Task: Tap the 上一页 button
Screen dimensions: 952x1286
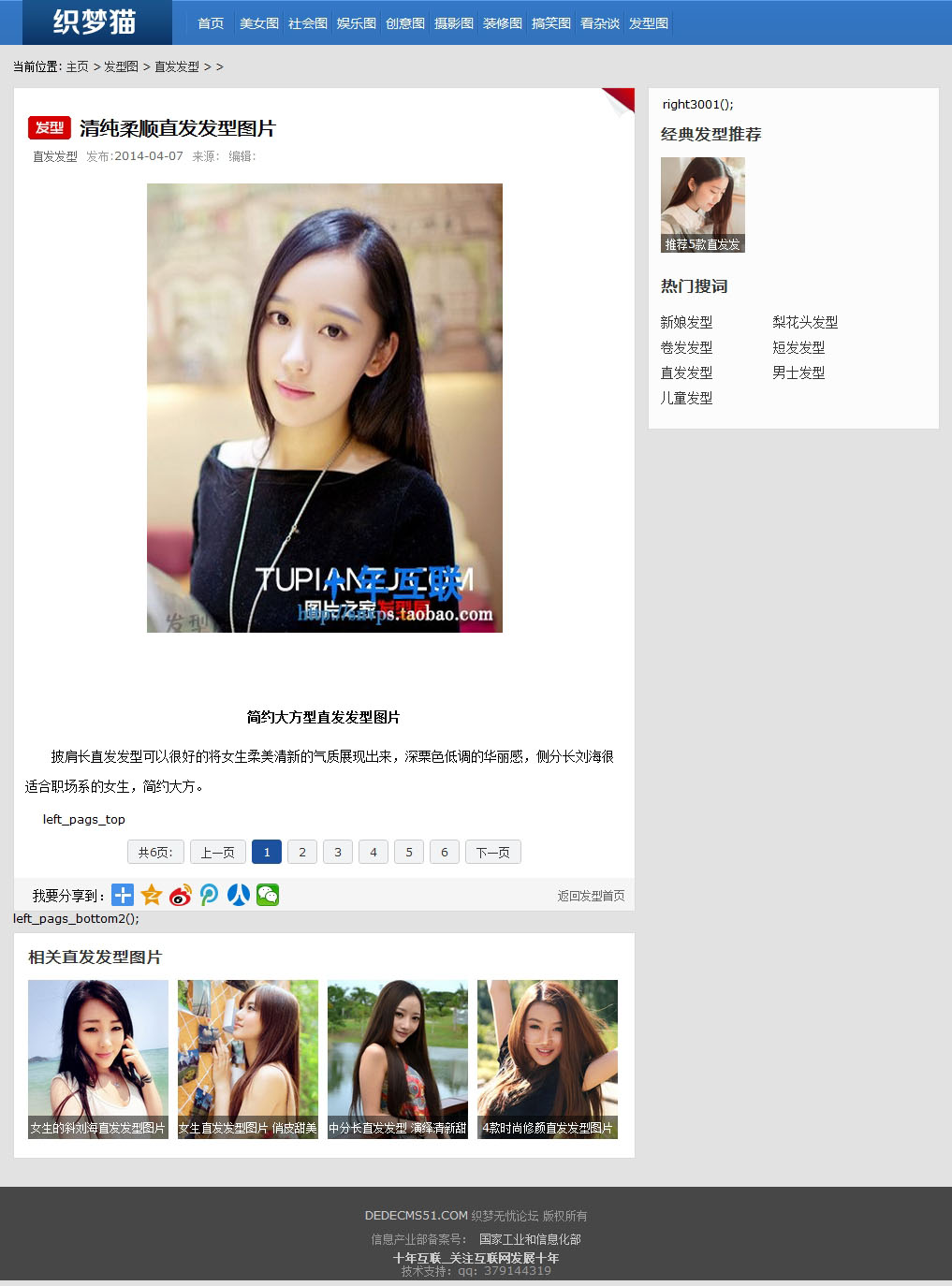Action: (218, 852)
